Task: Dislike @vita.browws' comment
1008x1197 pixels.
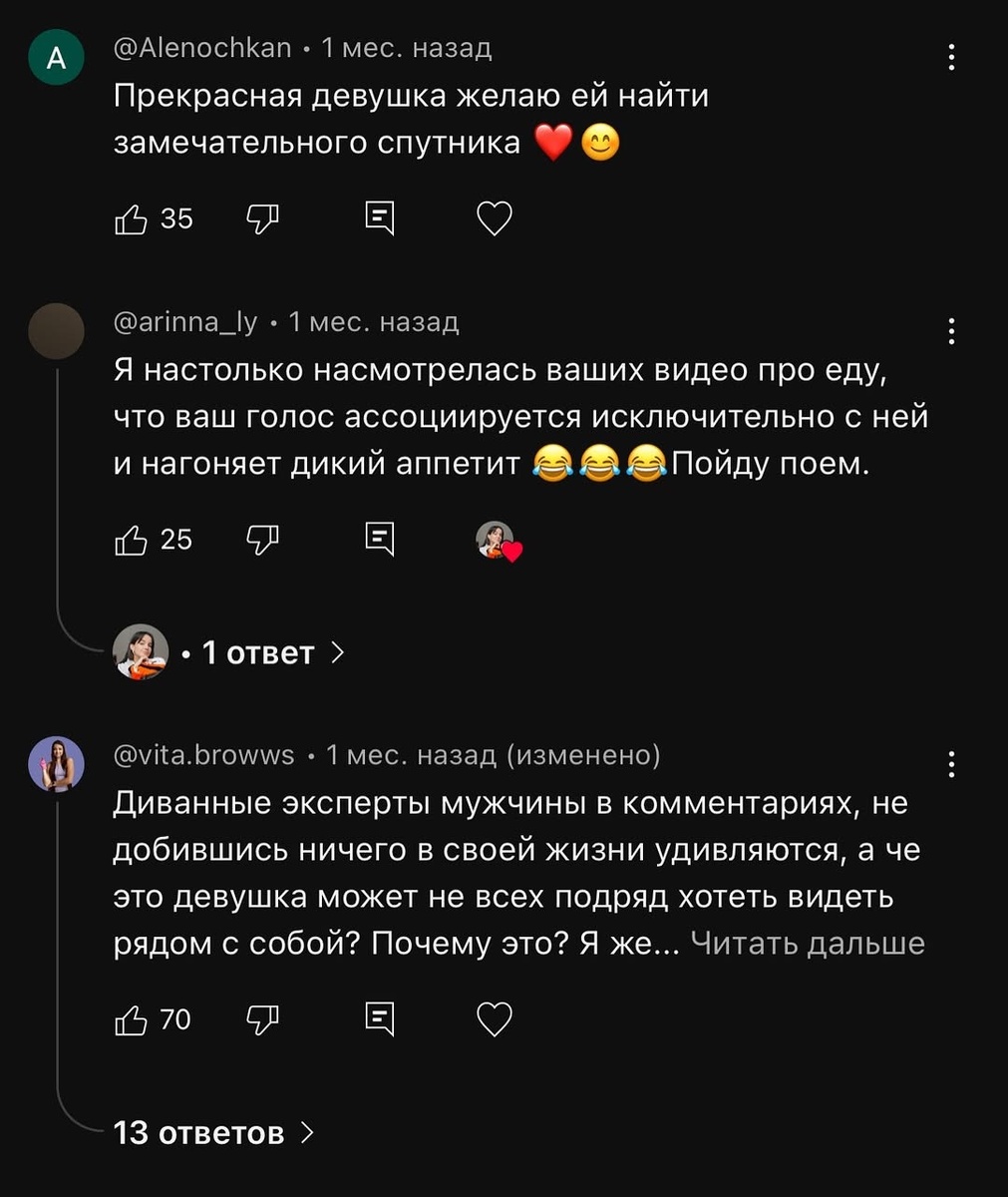Action: [x=262, y=1018]
